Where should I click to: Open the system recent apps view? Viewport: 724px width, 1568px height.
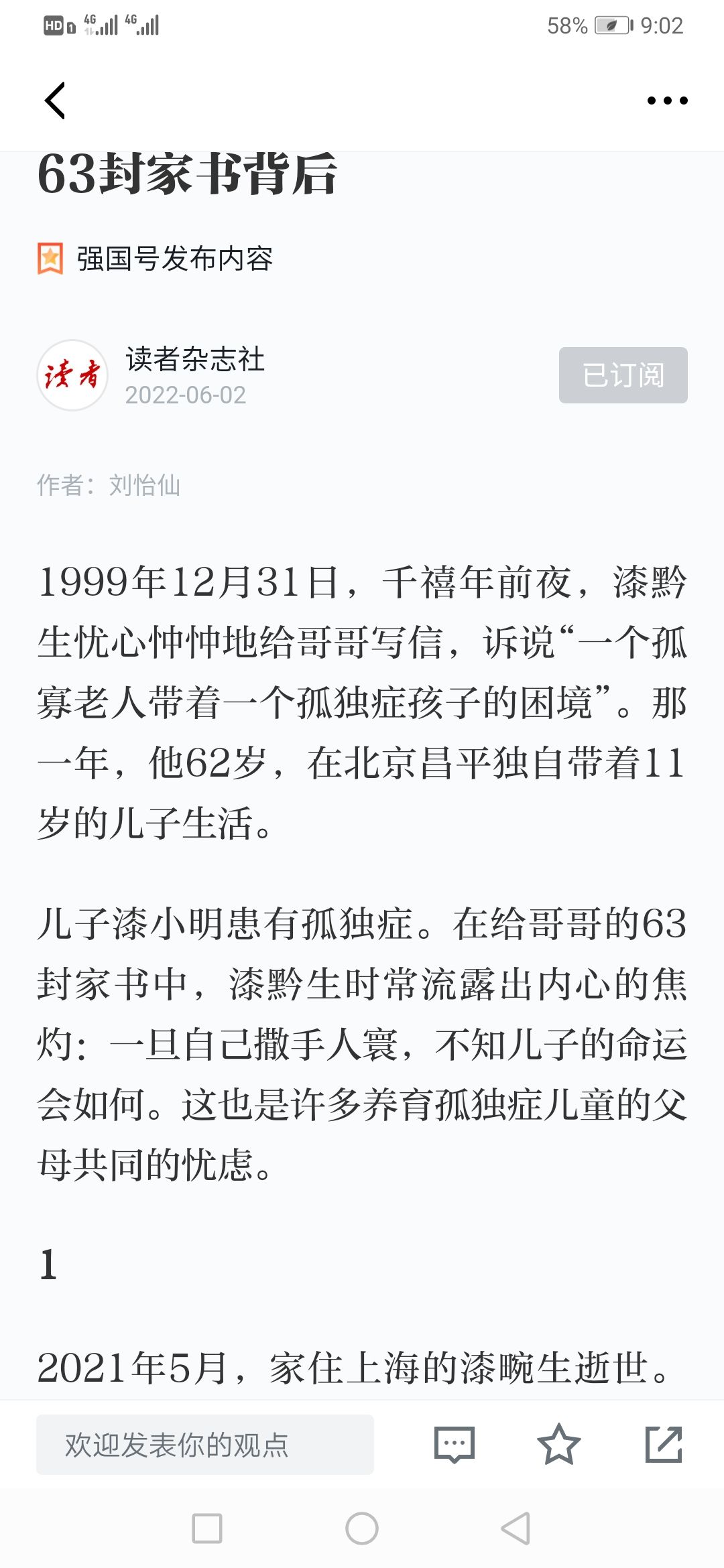(x=207, y=1528)
